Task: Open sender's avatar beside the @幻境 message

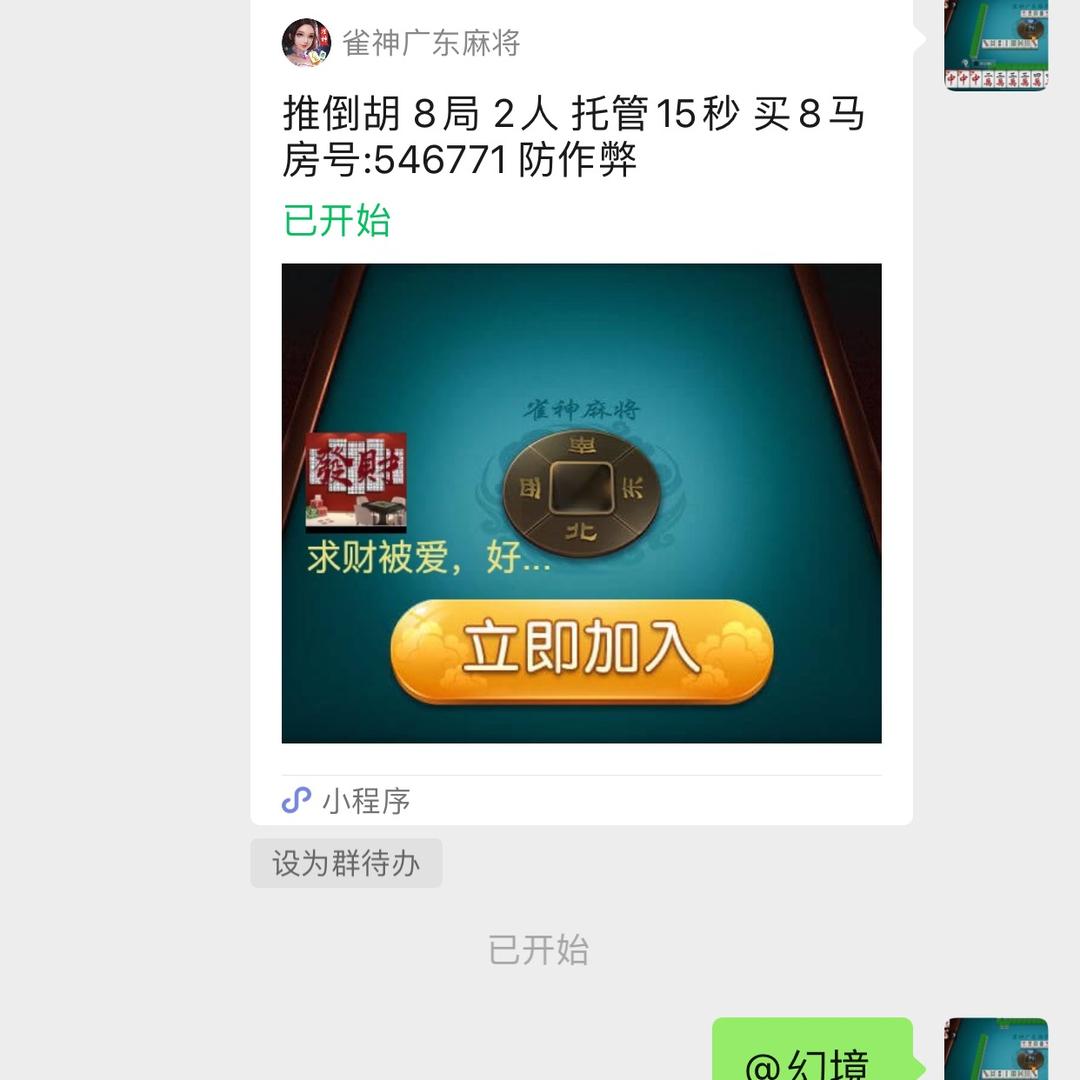Action: pyautogui.click(x=996, y=1048)
